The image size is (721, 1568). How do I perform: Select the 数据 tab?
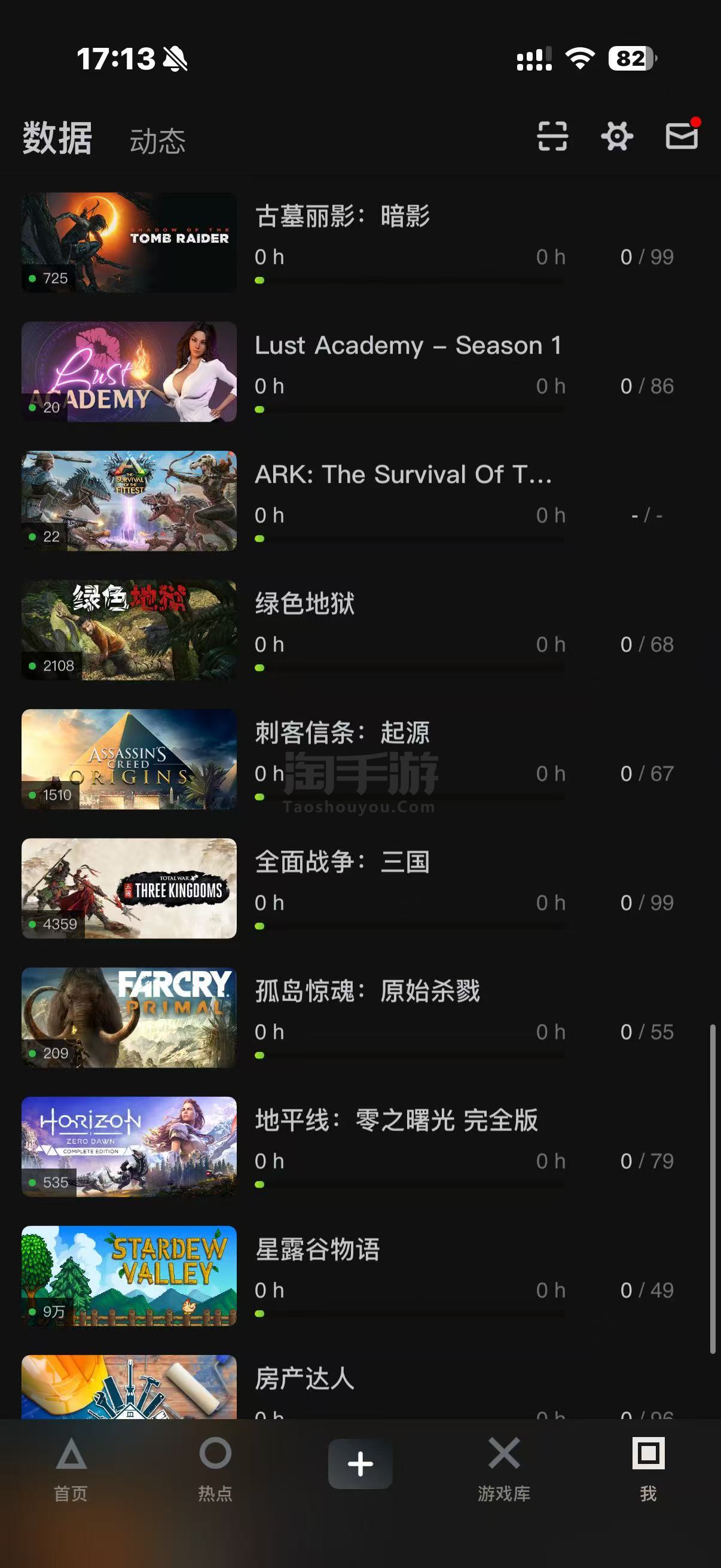57,138
